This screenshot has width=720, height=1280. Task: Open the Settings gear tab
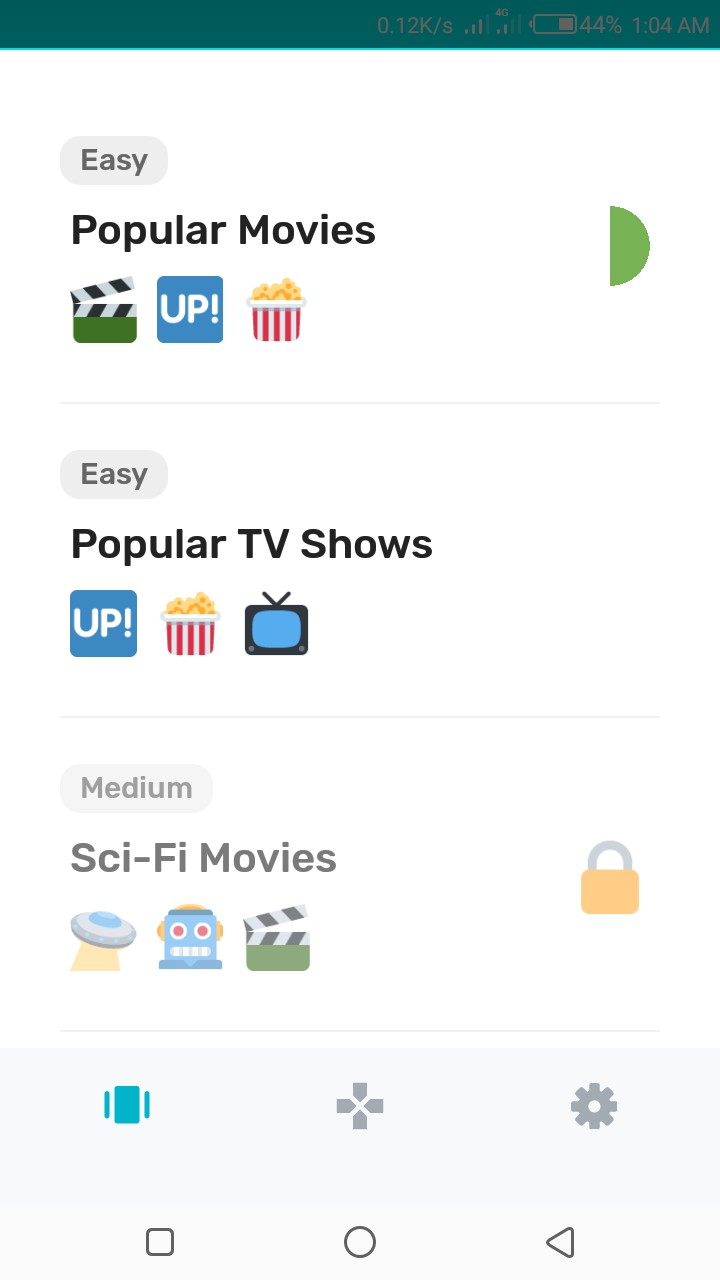pos(593,1105)
